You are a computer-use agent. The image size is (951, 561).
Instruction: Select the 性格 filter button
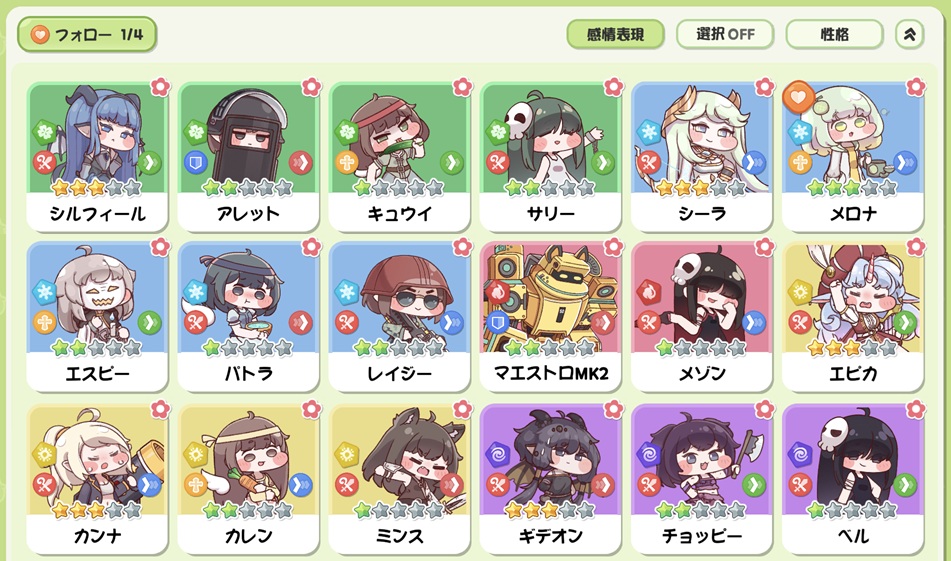click(833, 34)
